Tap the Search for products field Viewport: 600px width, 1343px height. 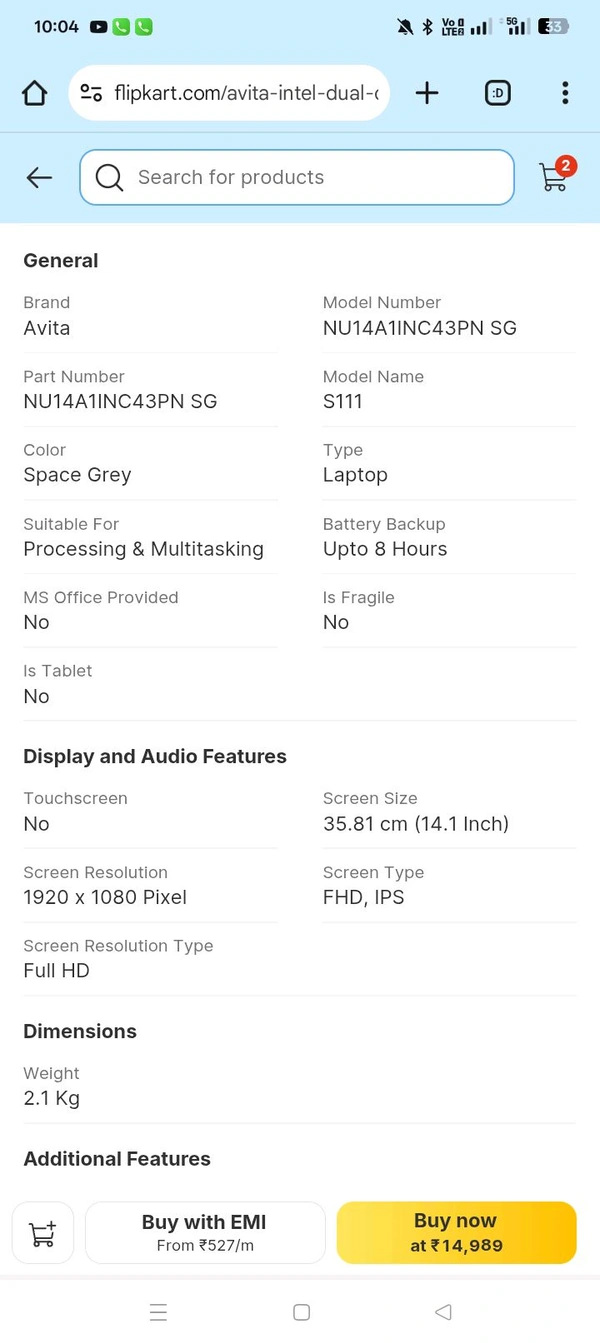click(x=297, y=177)
